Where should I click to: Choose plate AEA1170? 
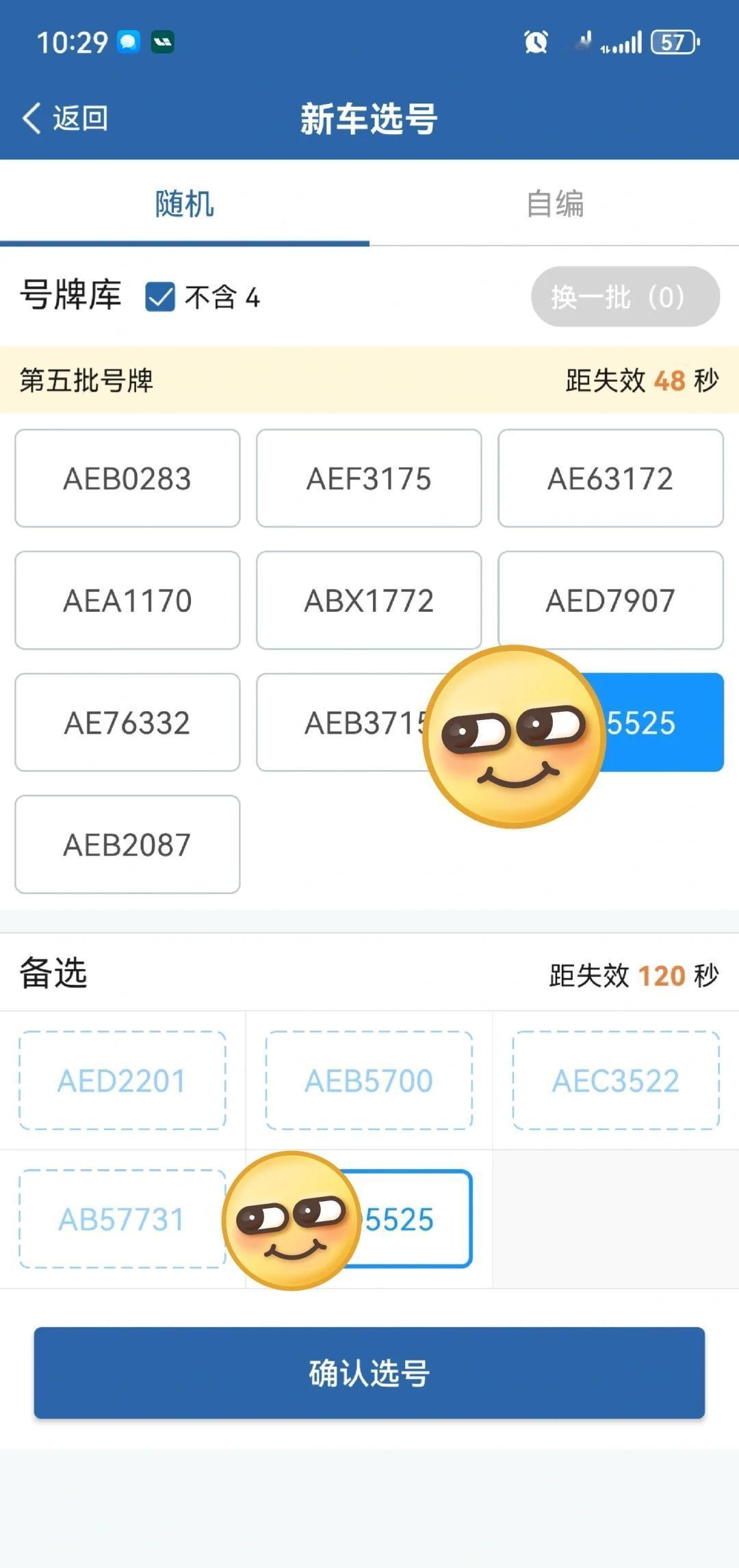[127, 600]
